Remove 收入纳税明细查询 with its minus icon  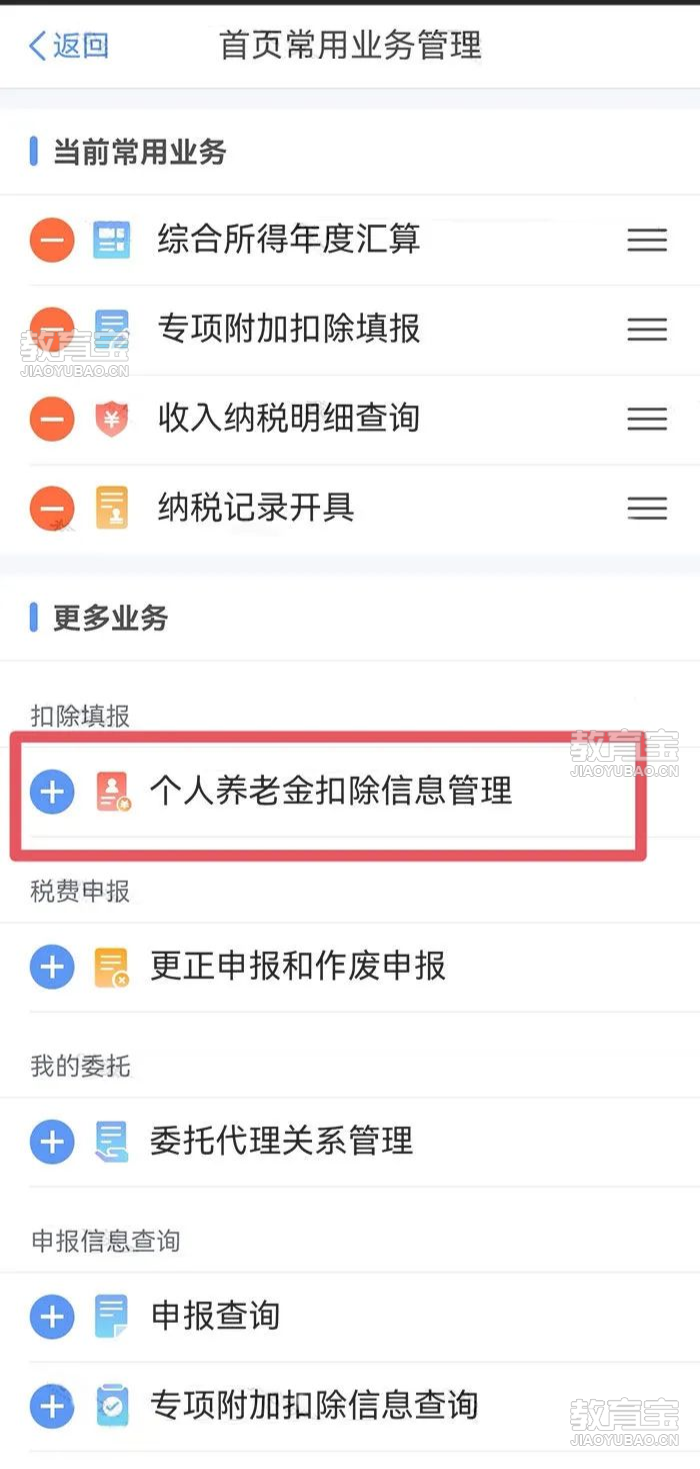point(52,418)
